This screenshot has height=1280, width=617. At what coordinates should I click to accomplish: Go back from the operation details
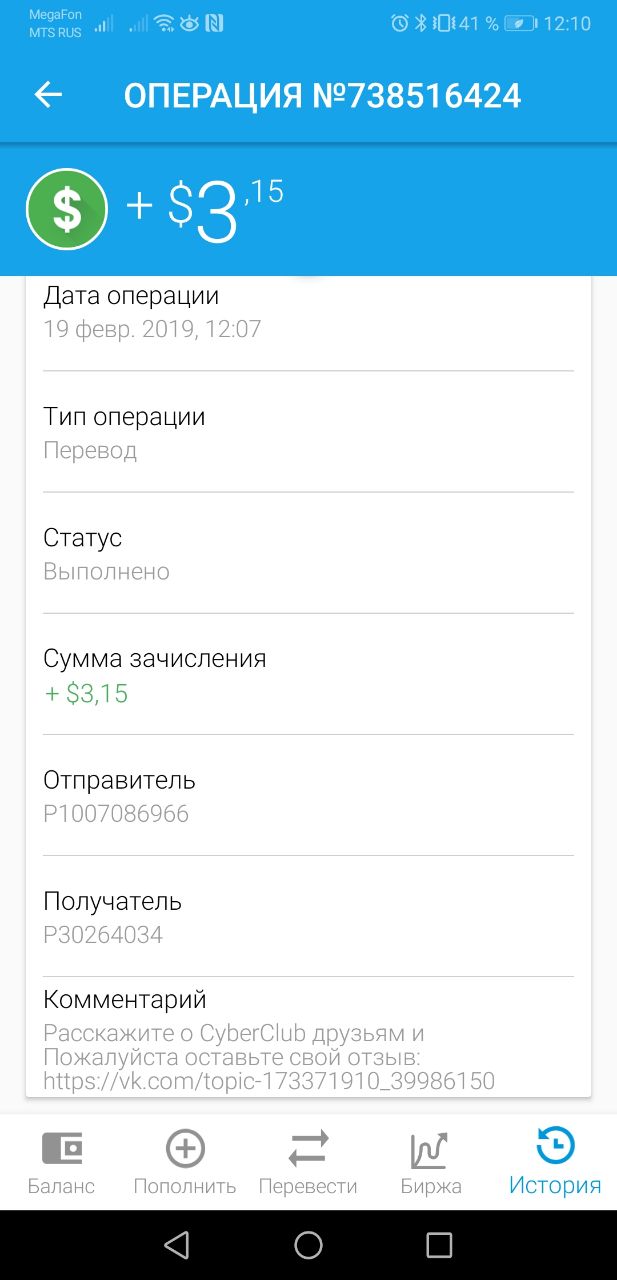tap(48, 95)
